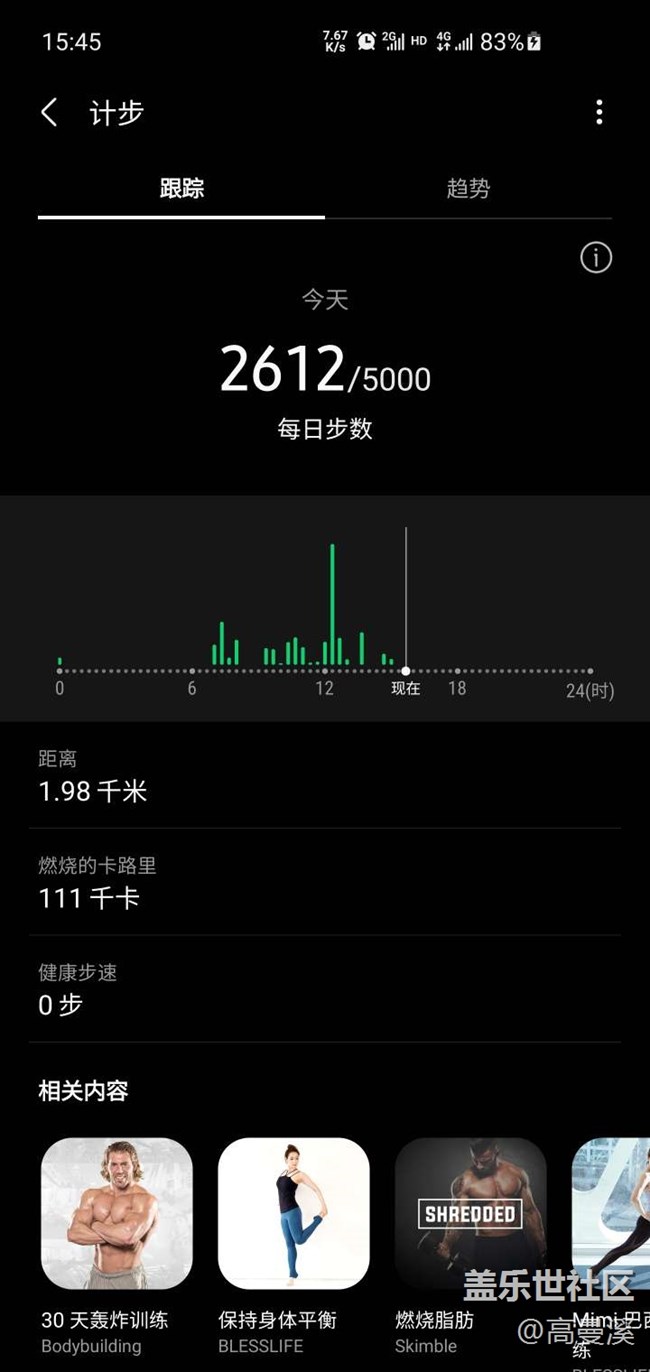
Task: Open the step count info icon
Action: point(596,258)
